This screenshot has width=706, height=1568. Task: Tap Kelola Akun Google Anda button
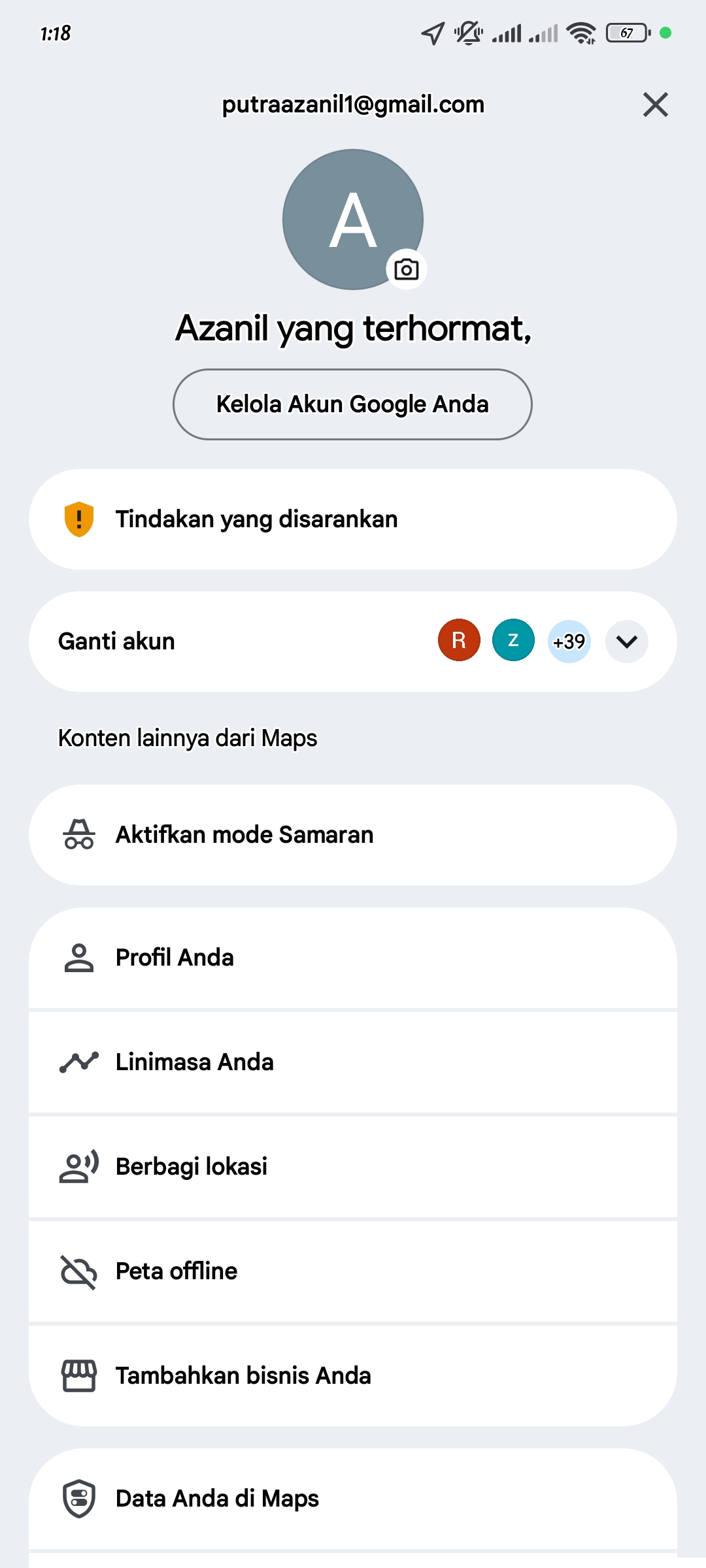pyautogui.click(x=352, y=404)
